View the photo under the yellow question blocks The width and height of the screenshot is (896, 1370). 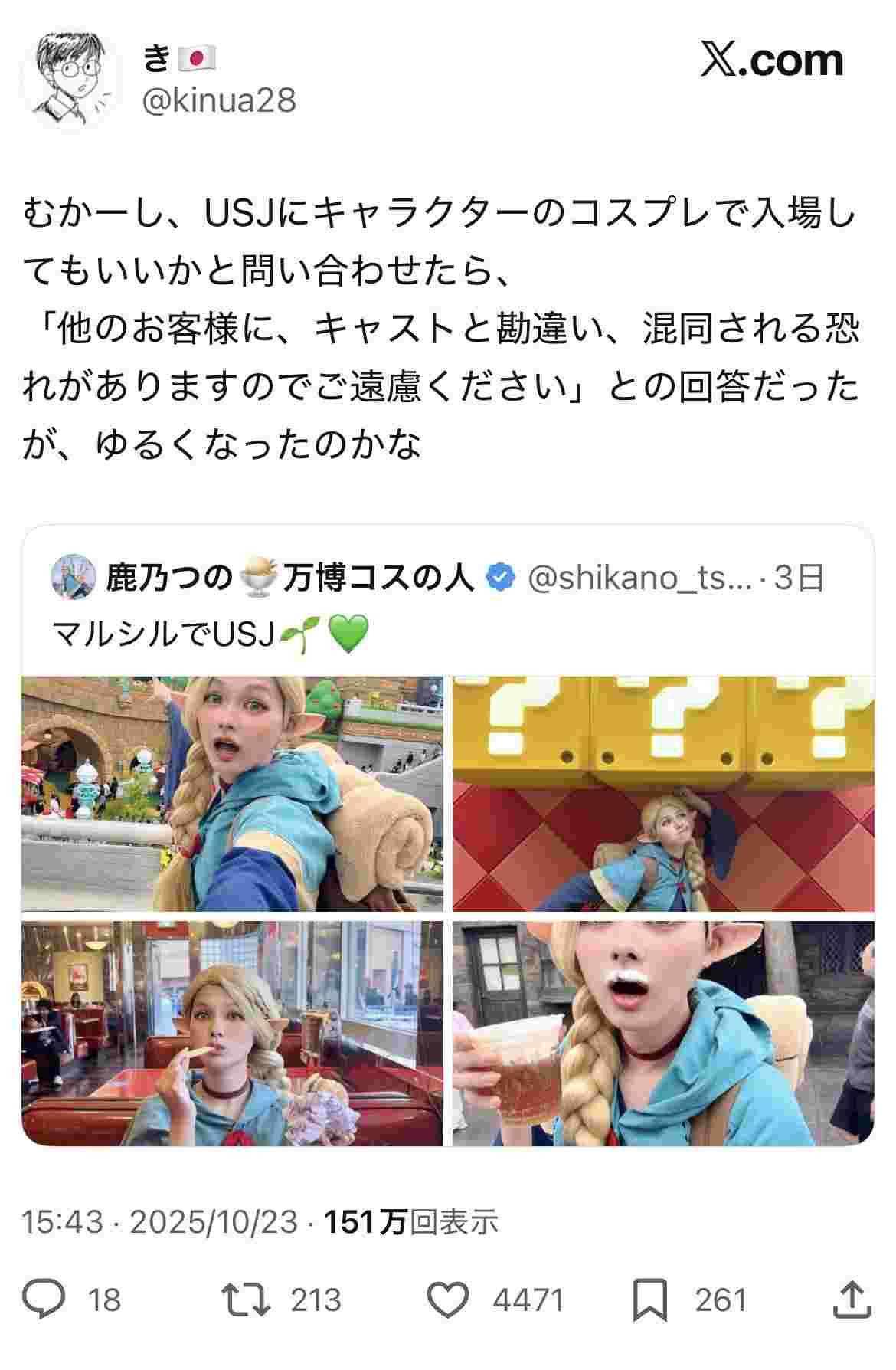pos(663,793)
